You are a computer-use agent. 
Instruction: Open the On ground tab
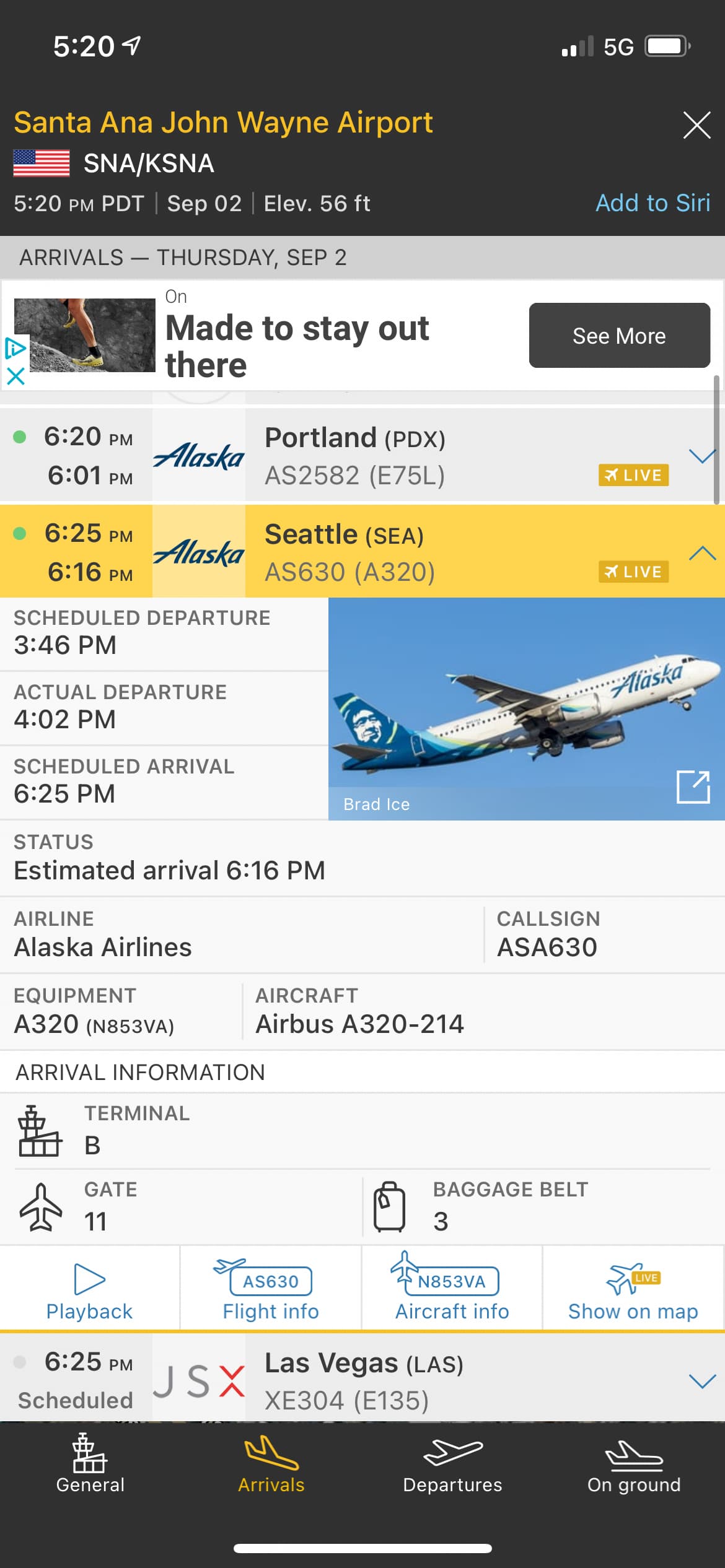click(x=634, y=1464)
